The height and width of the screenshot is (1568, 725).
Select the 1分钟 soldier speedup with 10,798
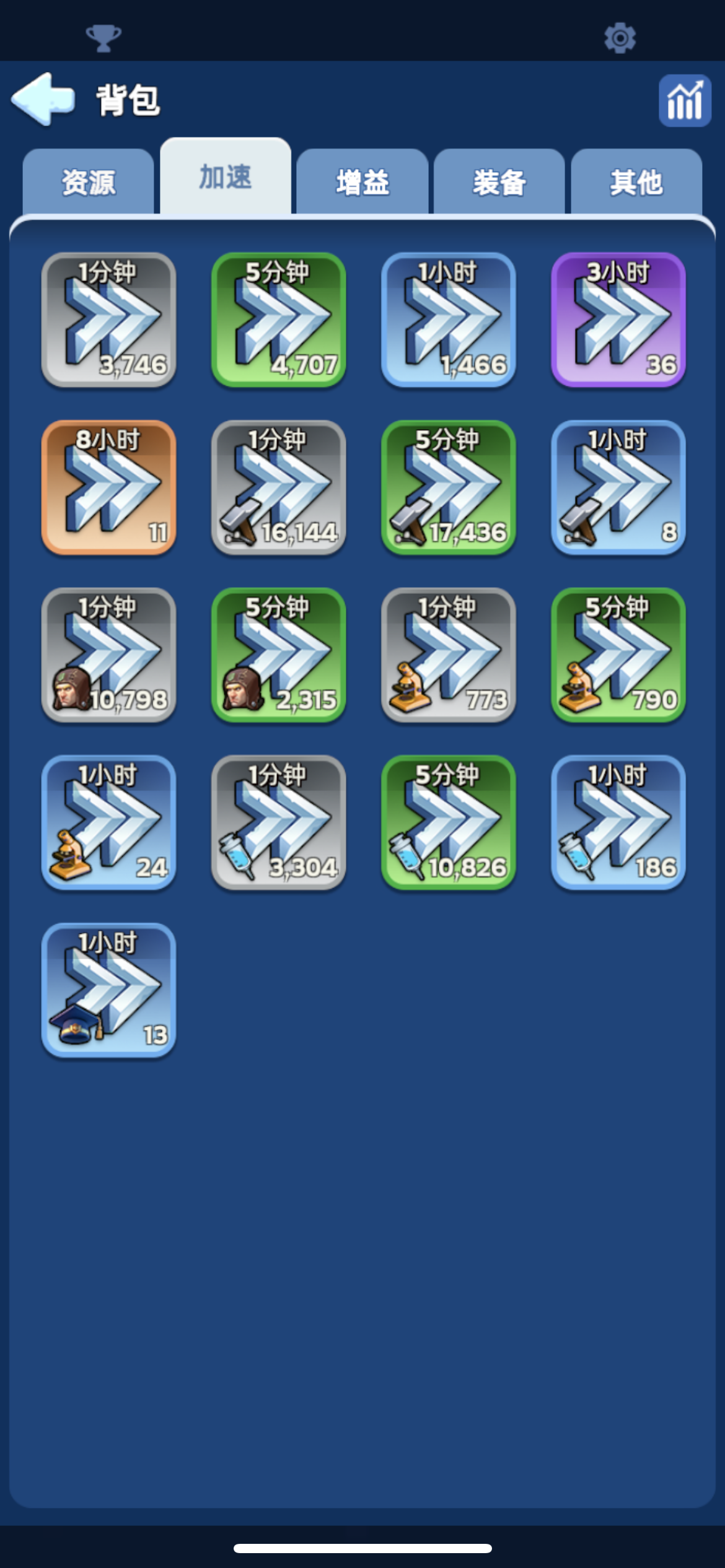point(108,655)
